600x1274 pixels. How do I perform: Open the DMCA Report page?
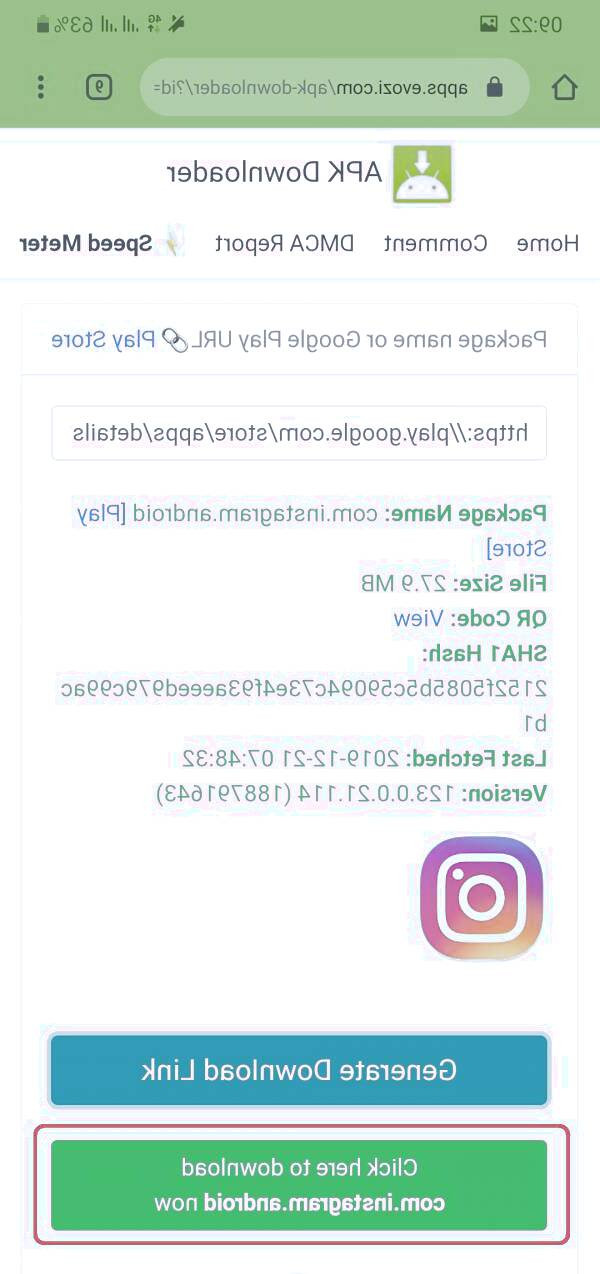(285, 243)
